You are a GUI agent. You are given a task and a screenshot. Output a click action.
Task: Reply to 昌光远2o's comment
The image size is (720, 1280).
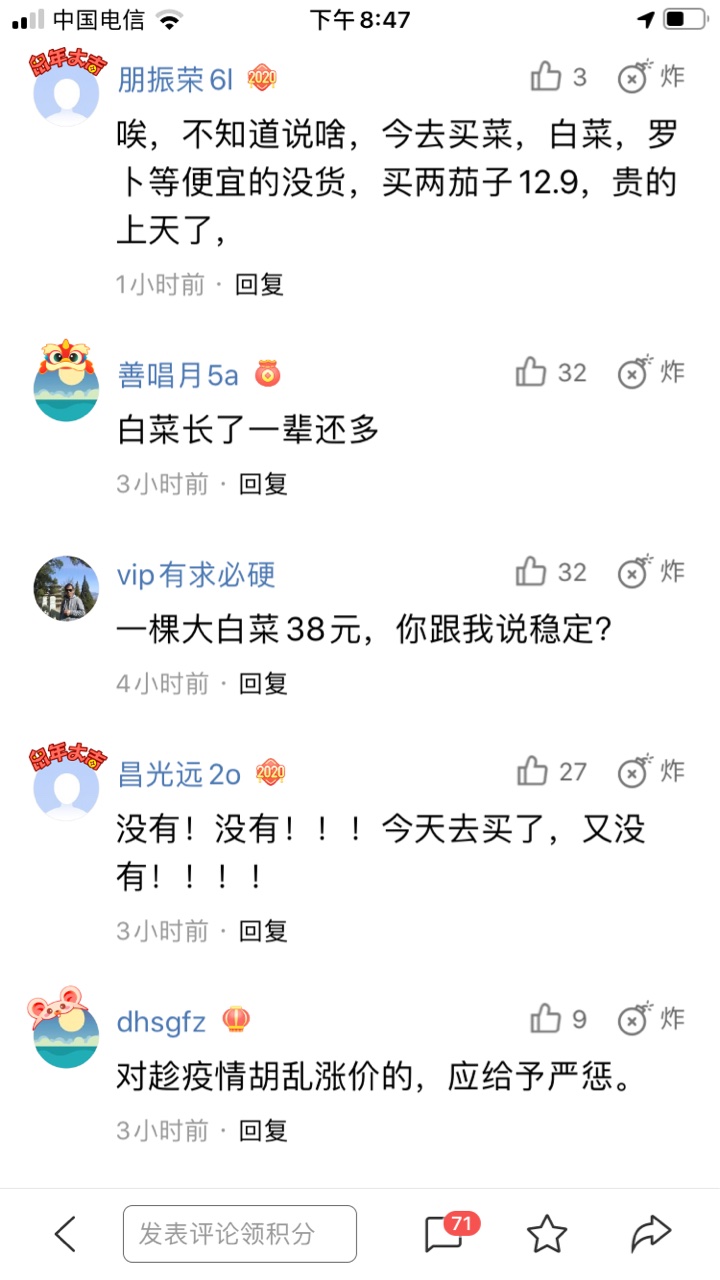click(x=263, y=932)
